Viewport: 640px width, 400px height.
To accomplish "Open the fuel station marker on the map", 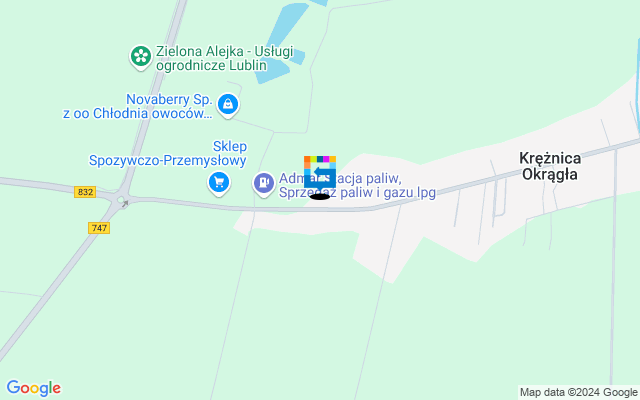I will tap(263, 182).
